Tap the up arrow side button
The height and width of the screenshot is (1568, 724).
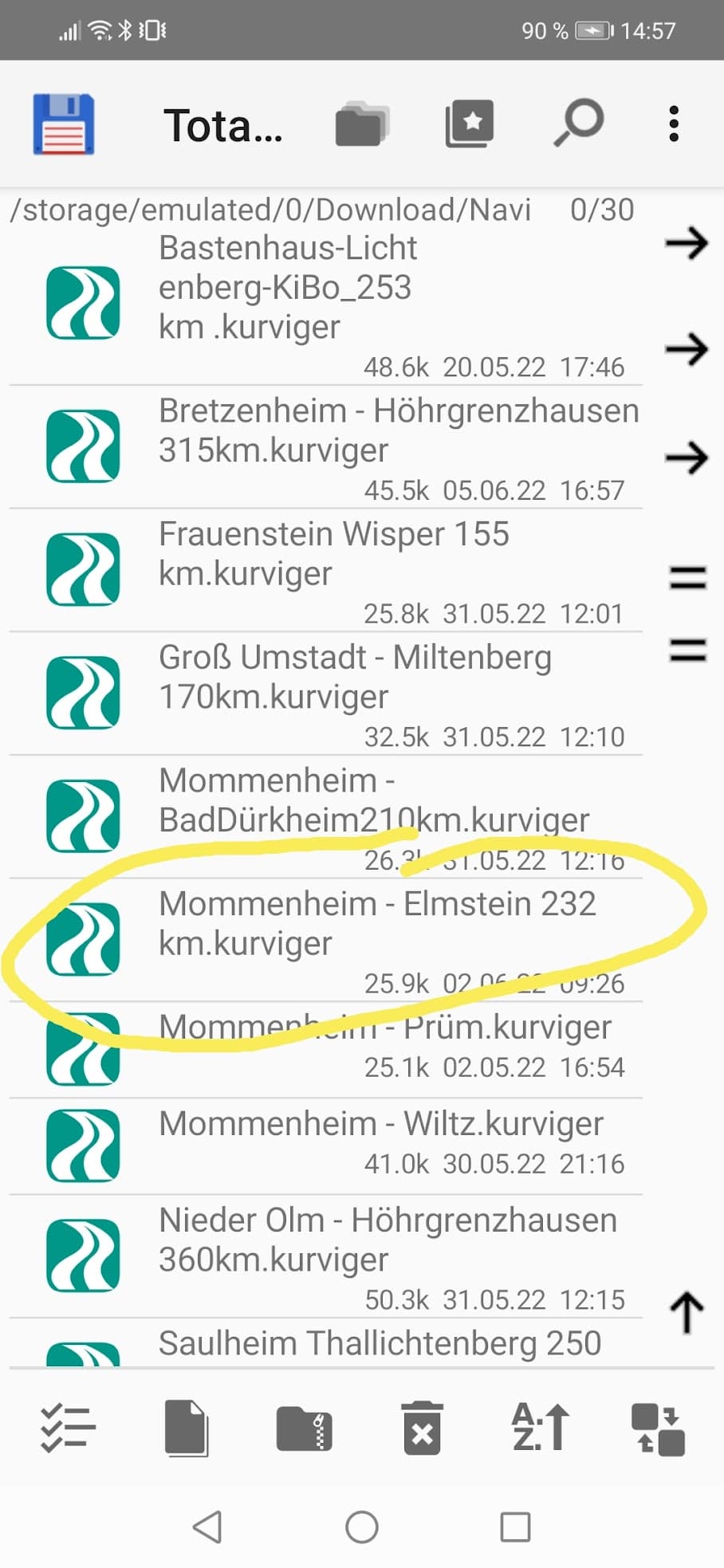(687, 1313)
